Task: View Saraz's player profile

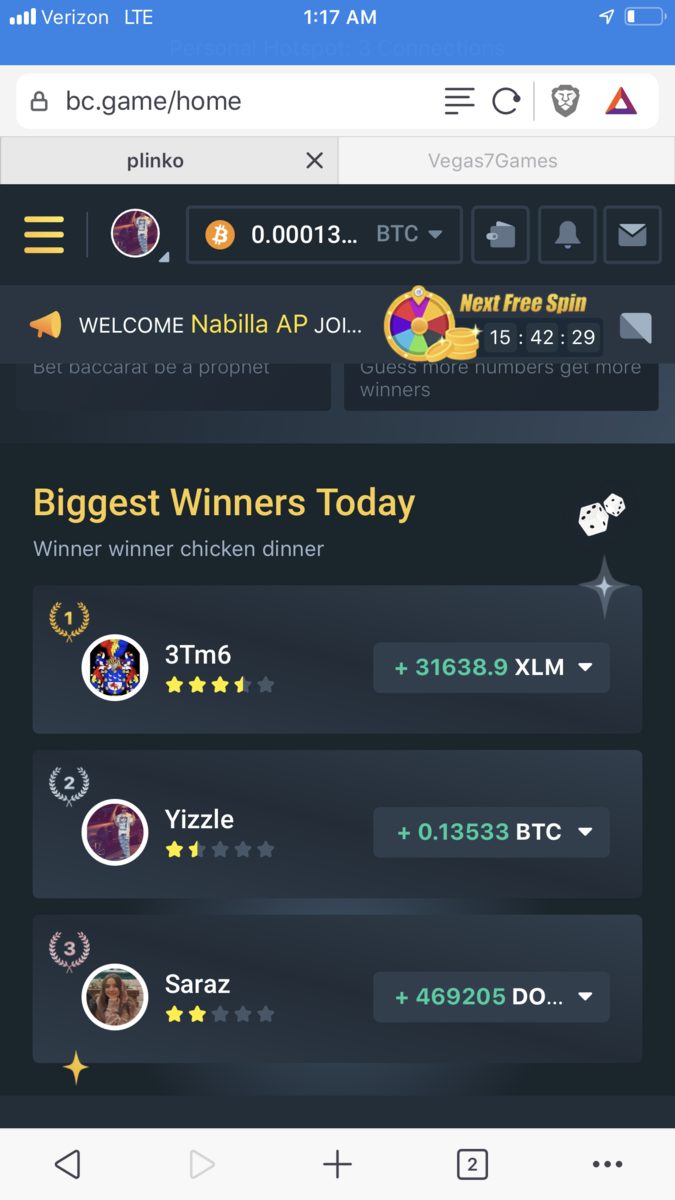Action: [115, 997]
